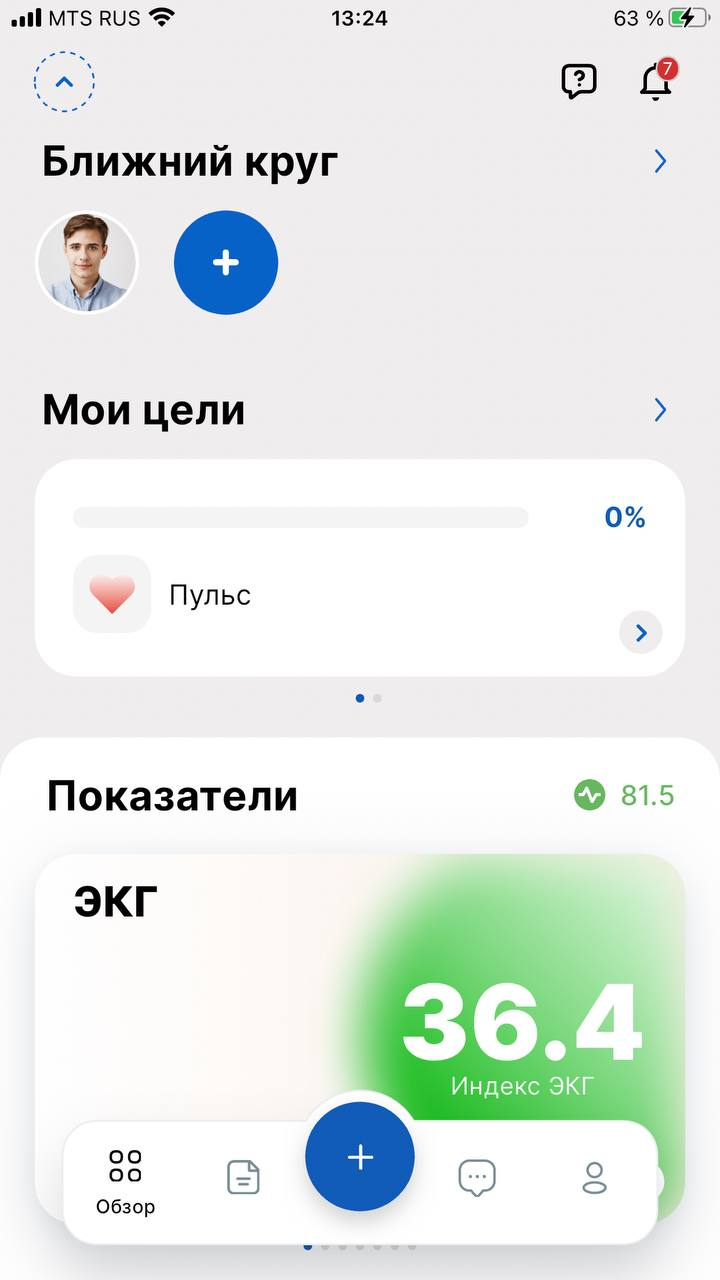Open the Мои цели section arrow
The image size is (720, 1280).
point(660,410)
